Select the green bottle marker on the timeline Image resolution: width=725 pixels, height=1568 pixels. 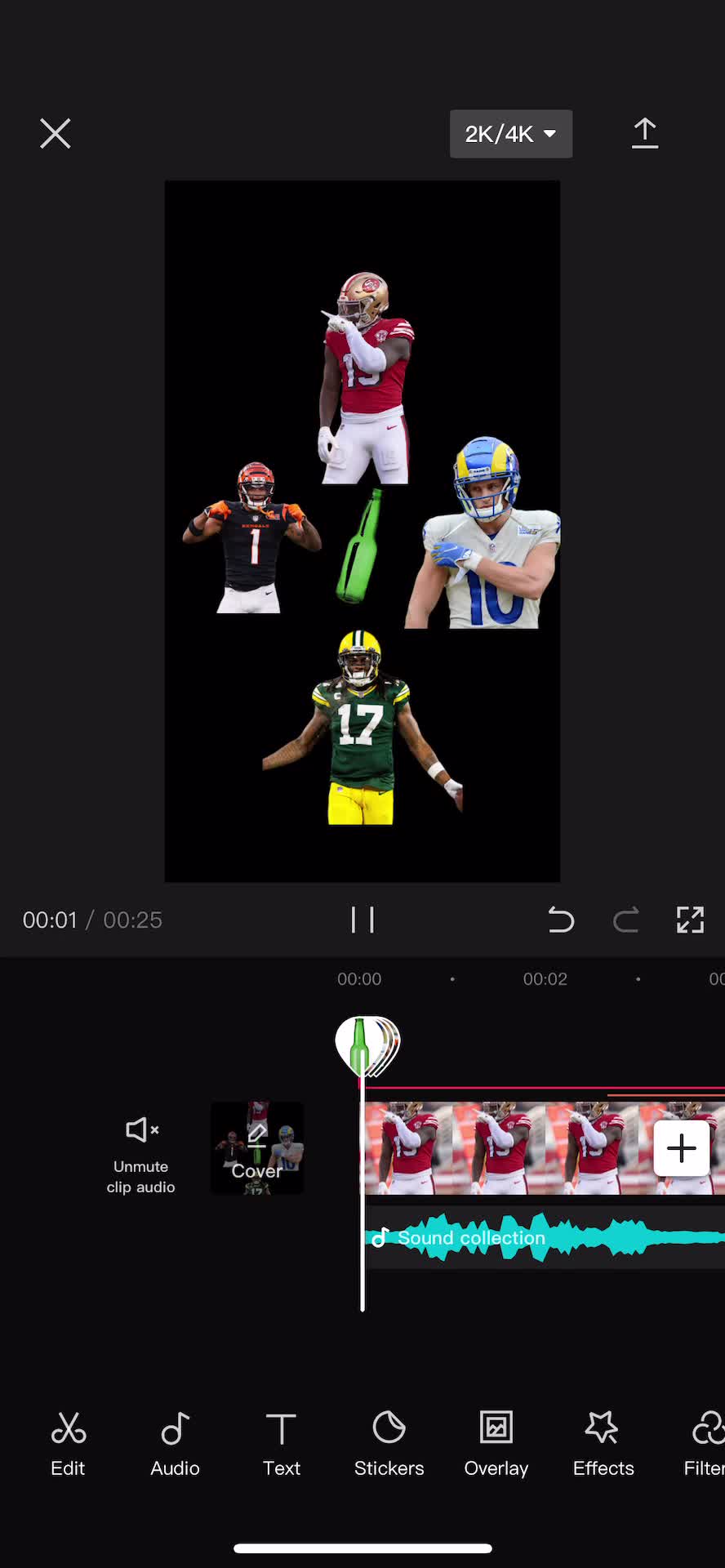point(359,1045)
